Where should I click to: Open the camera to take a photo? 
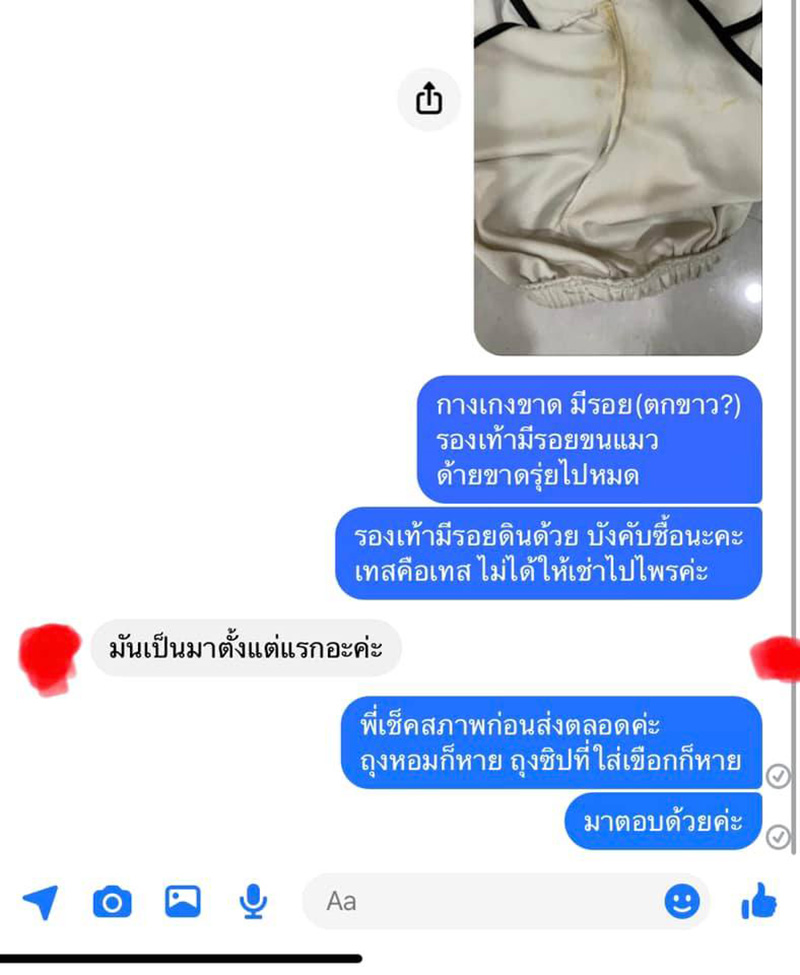[112, 902]
